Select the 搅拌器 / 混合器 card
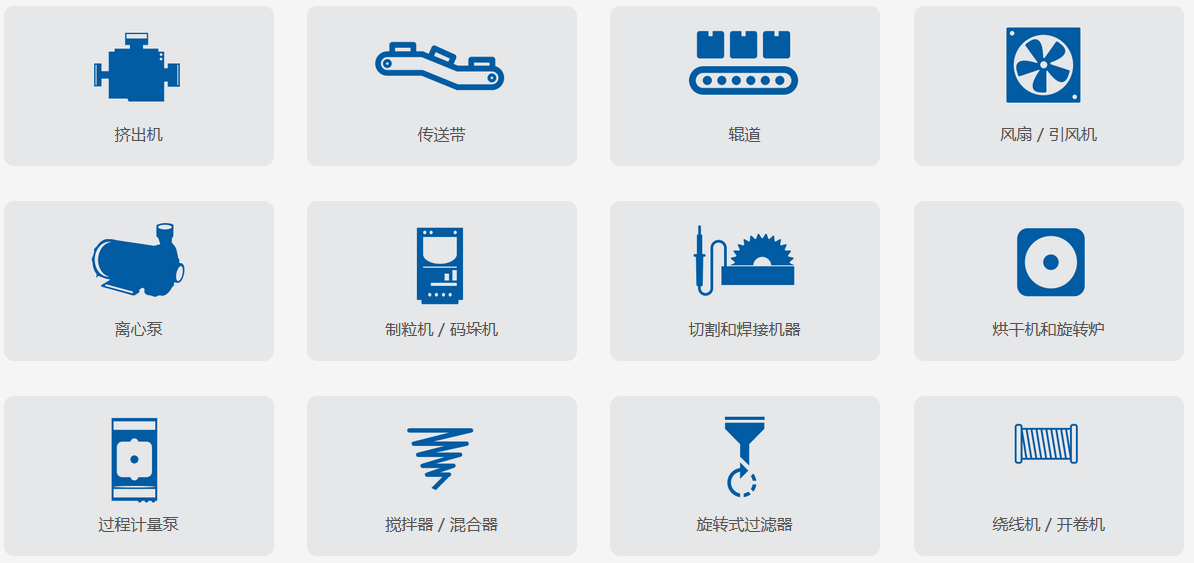The image size is (1194, 563). pos(442,476)
